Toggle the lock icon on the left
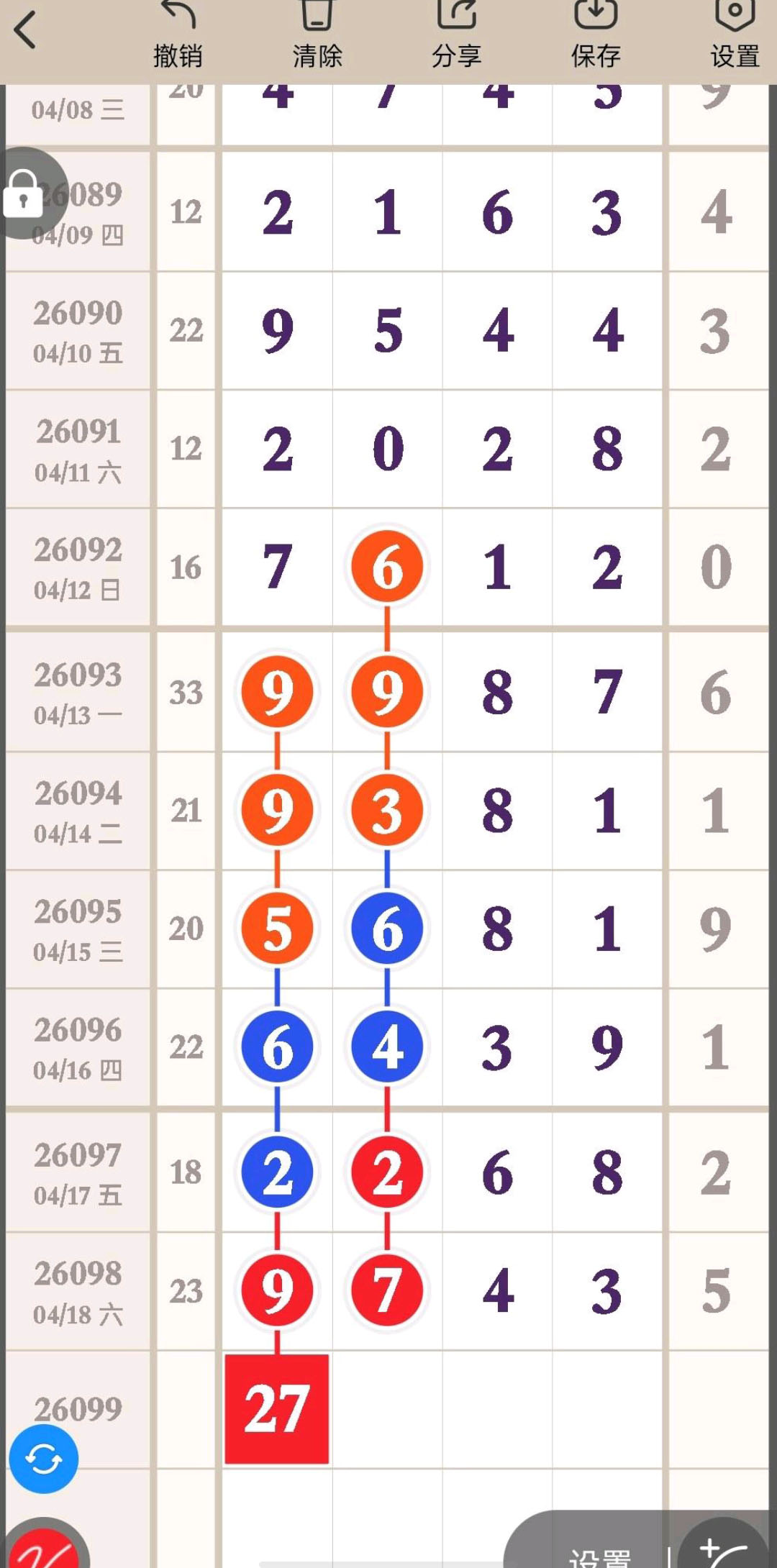777x1568 pixels. 24,193
